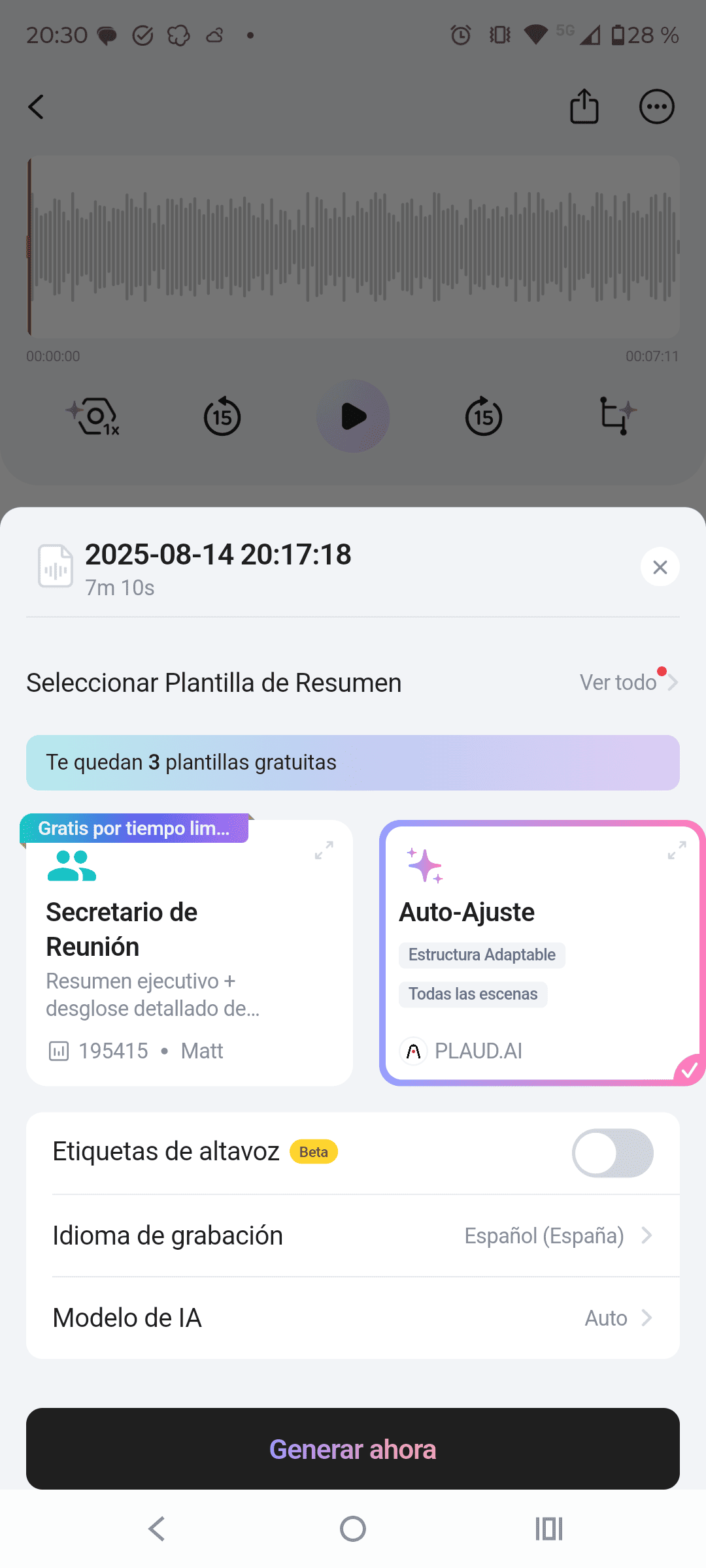Expand the Auto-Ajuste card preview
This screenshot has width=706, height=1568.
click(677, 850)
